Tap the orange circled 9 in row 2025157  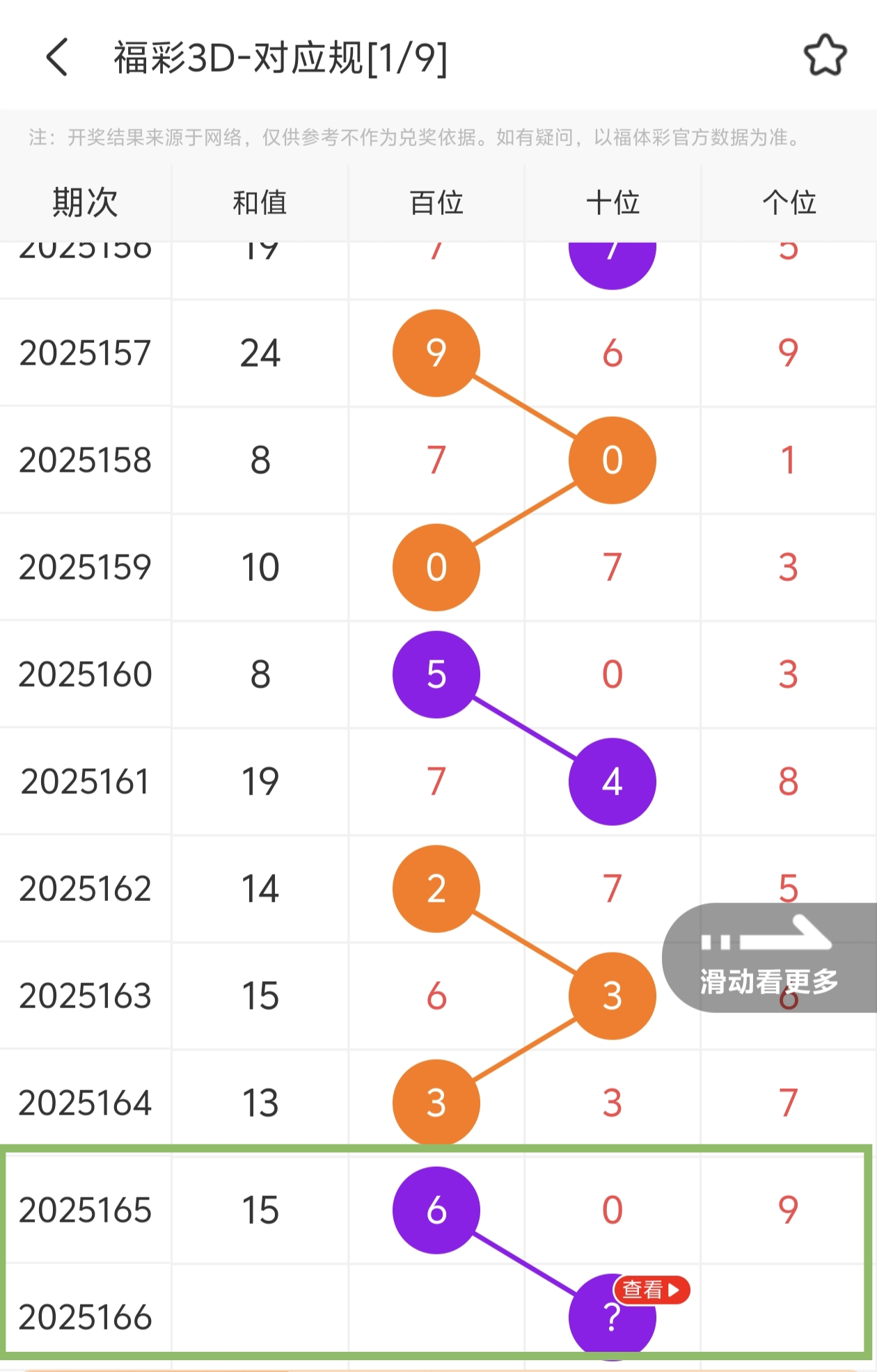coord(436,353)
